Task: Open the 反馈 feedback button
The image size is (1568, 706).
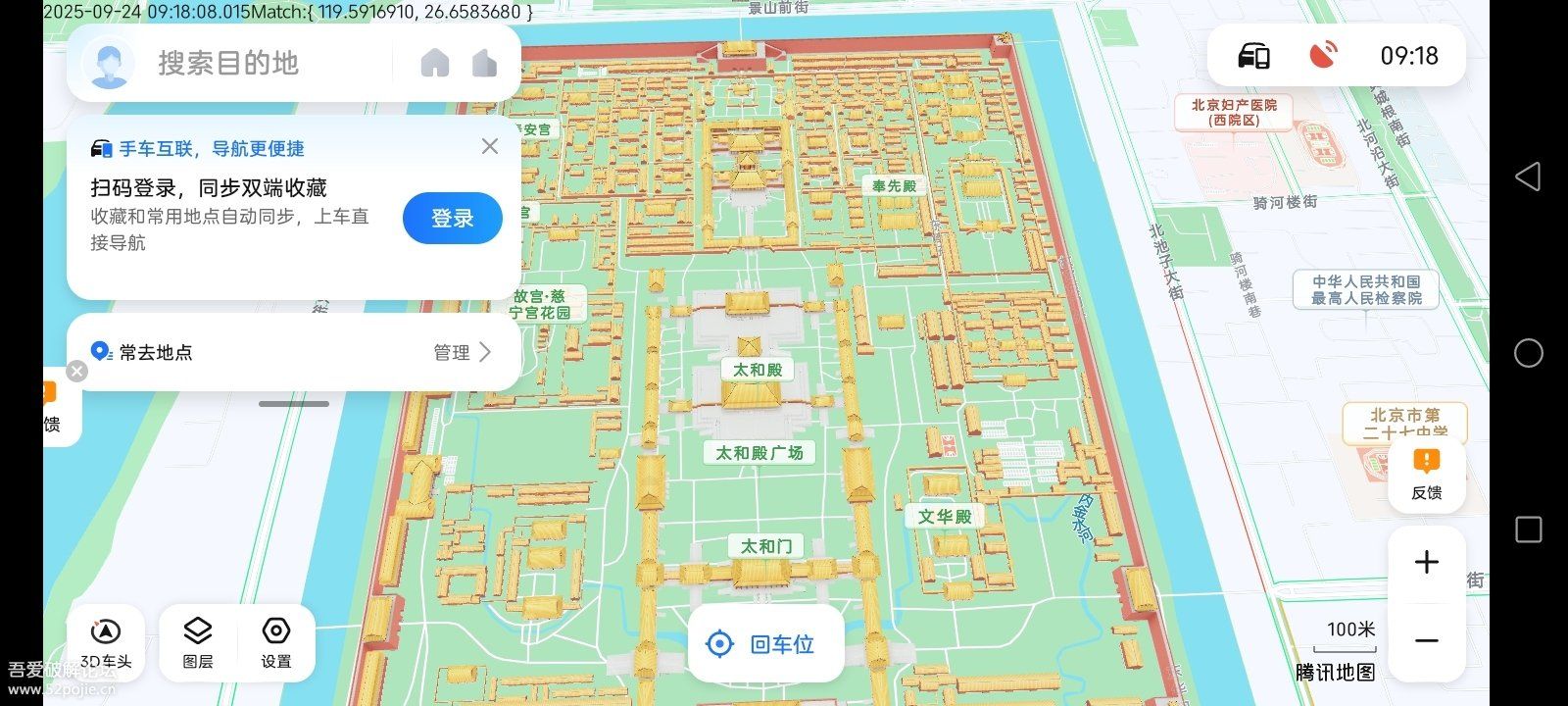Action: pos(1426,474)
